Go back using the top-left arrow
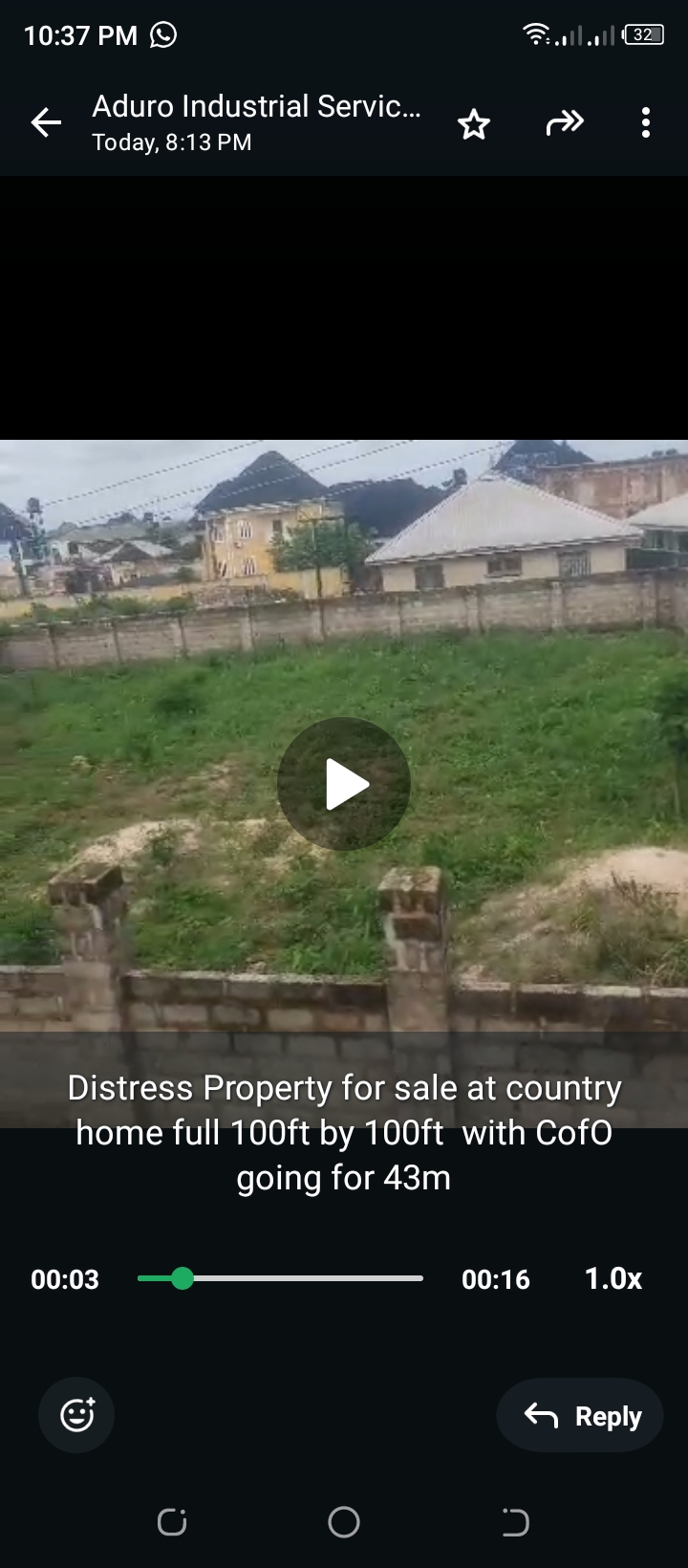 pos(46,122)
